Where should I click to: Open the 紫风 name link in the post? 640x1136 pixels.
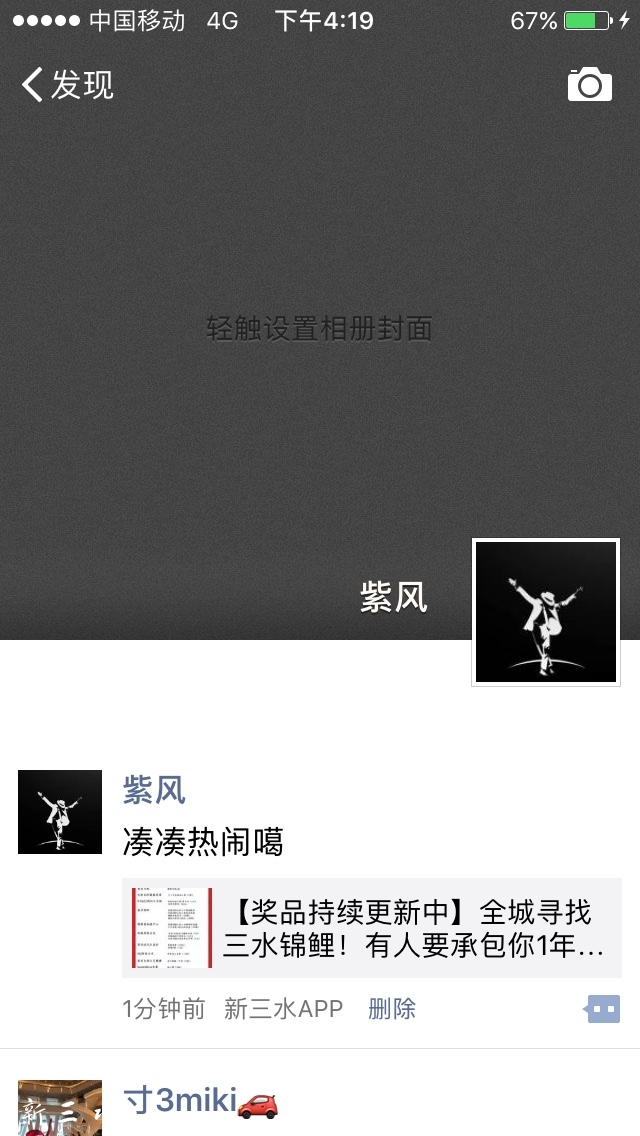point(153,791)
